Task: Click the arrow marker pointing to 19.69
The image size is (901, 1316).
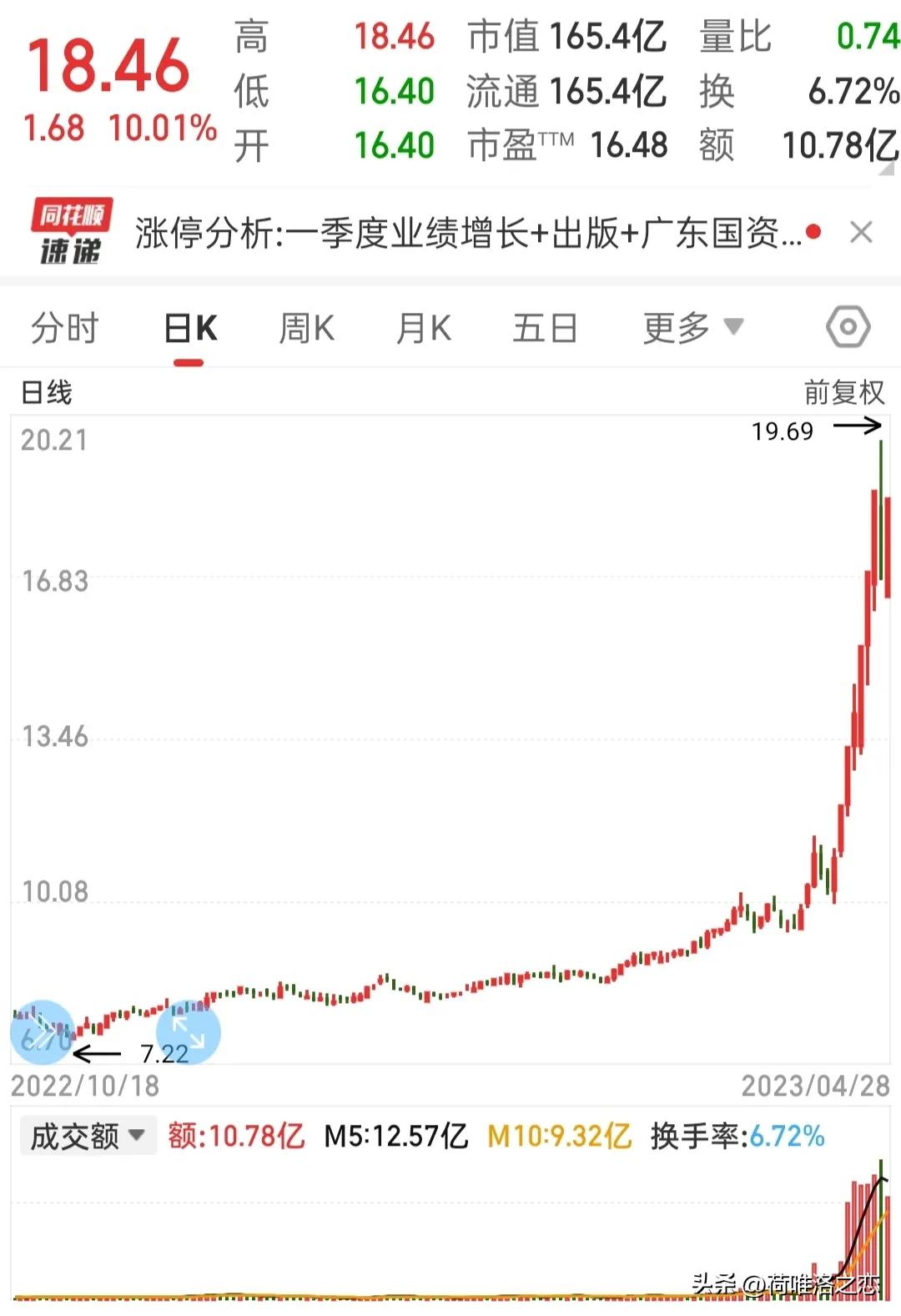Action: [858, 427]
